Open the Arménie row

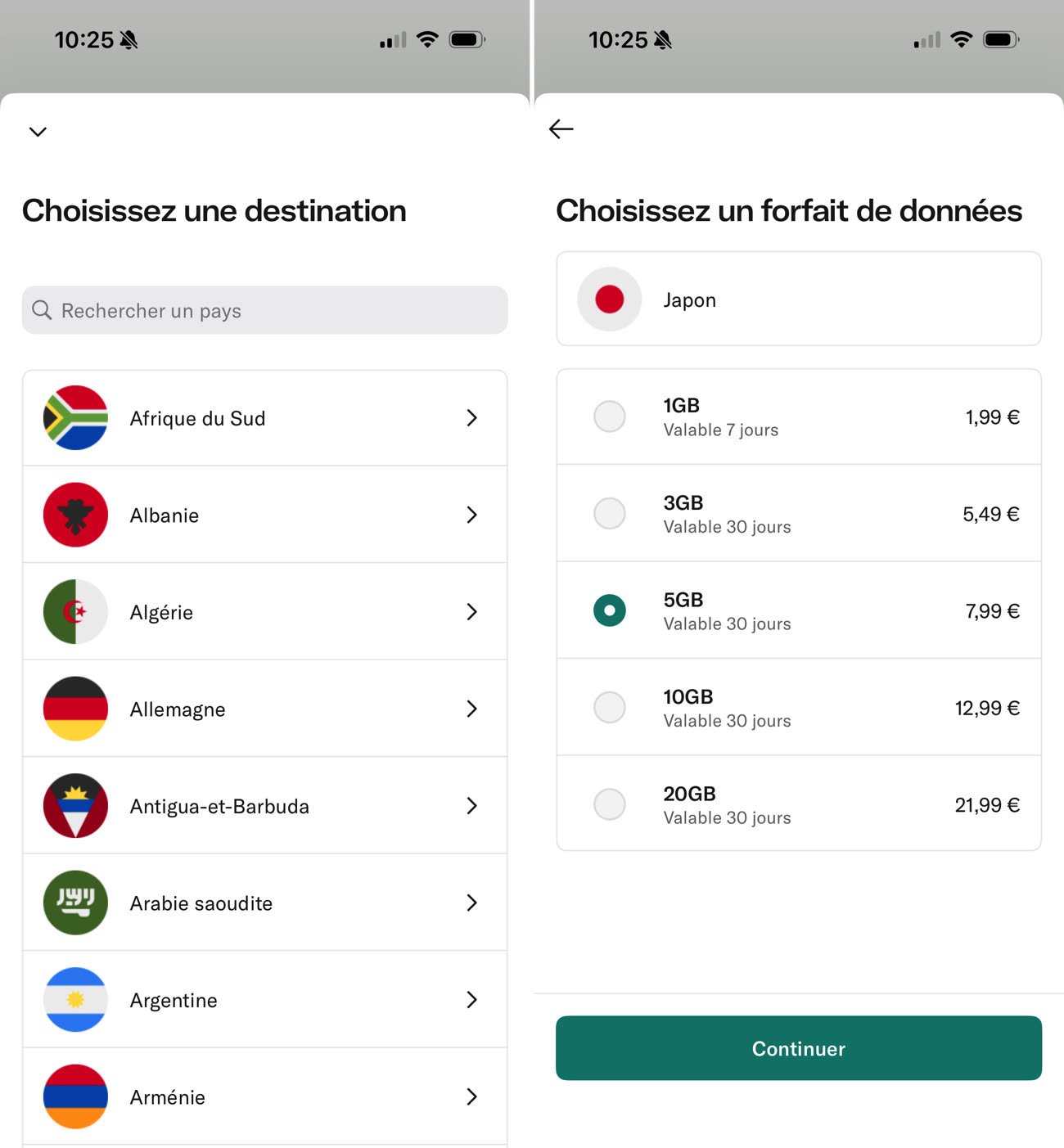[264, 1097]
